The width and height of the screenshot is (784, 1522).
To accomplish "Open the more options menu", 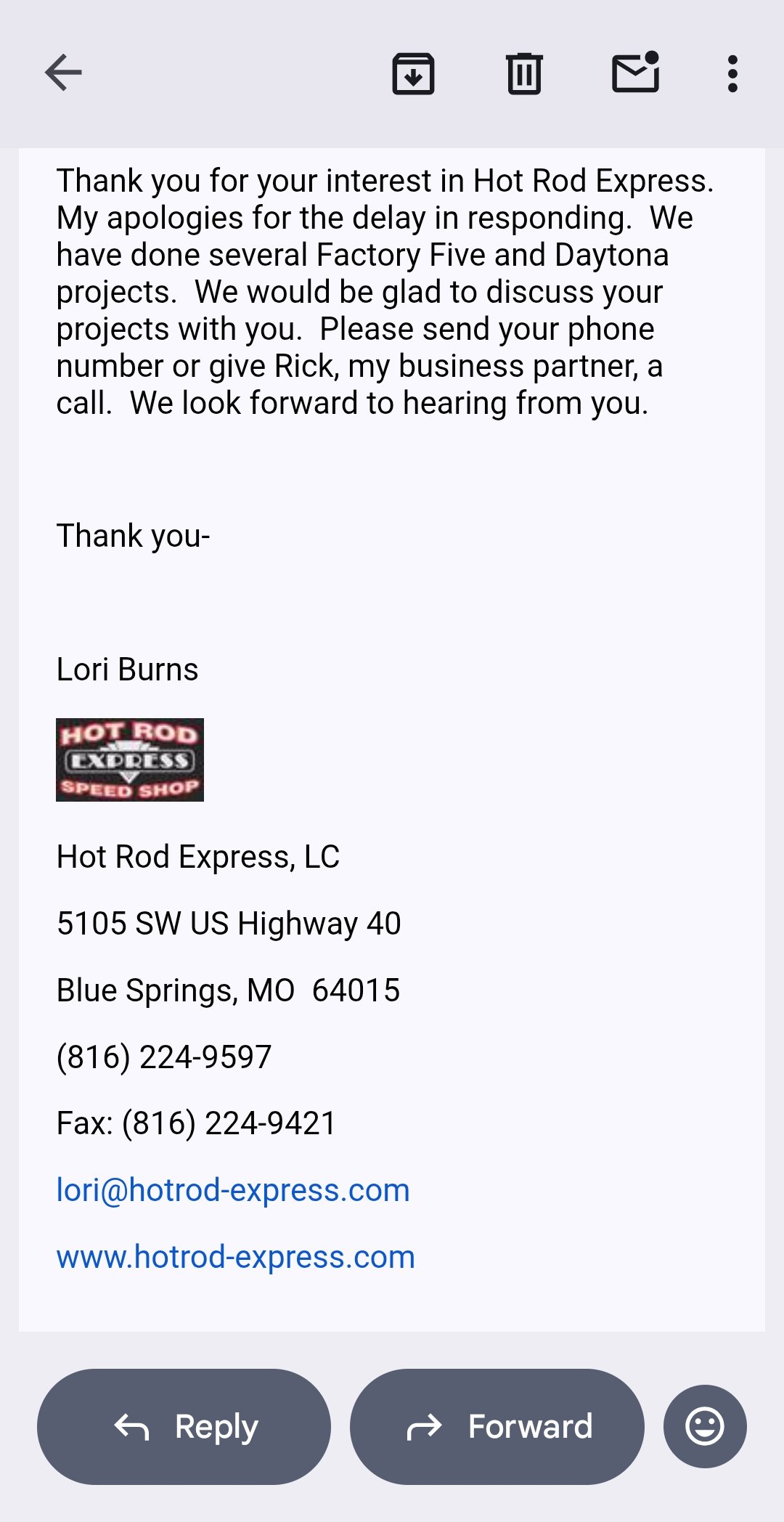I will click(x=732, y=74).
